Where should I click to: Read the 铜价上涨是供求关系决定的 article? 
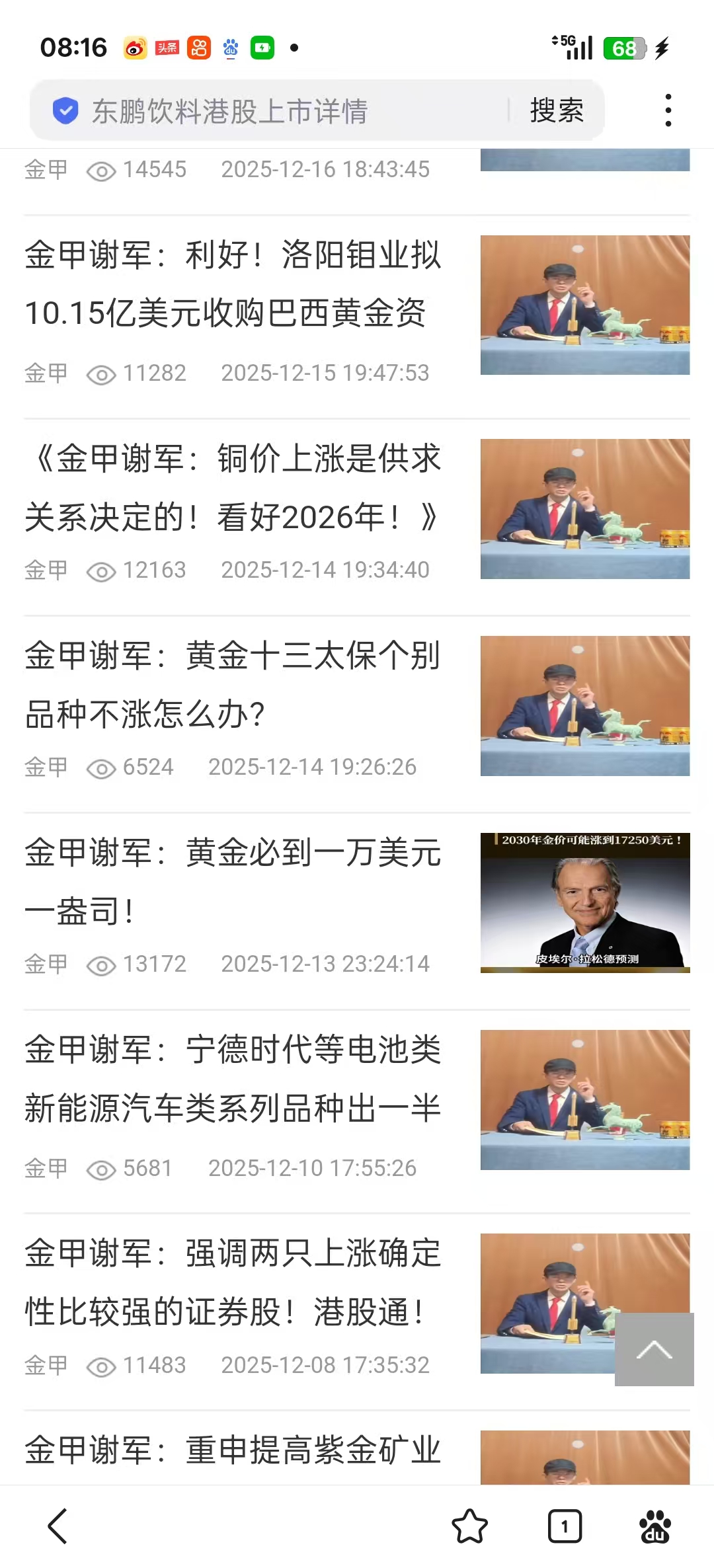pos(233,488)
